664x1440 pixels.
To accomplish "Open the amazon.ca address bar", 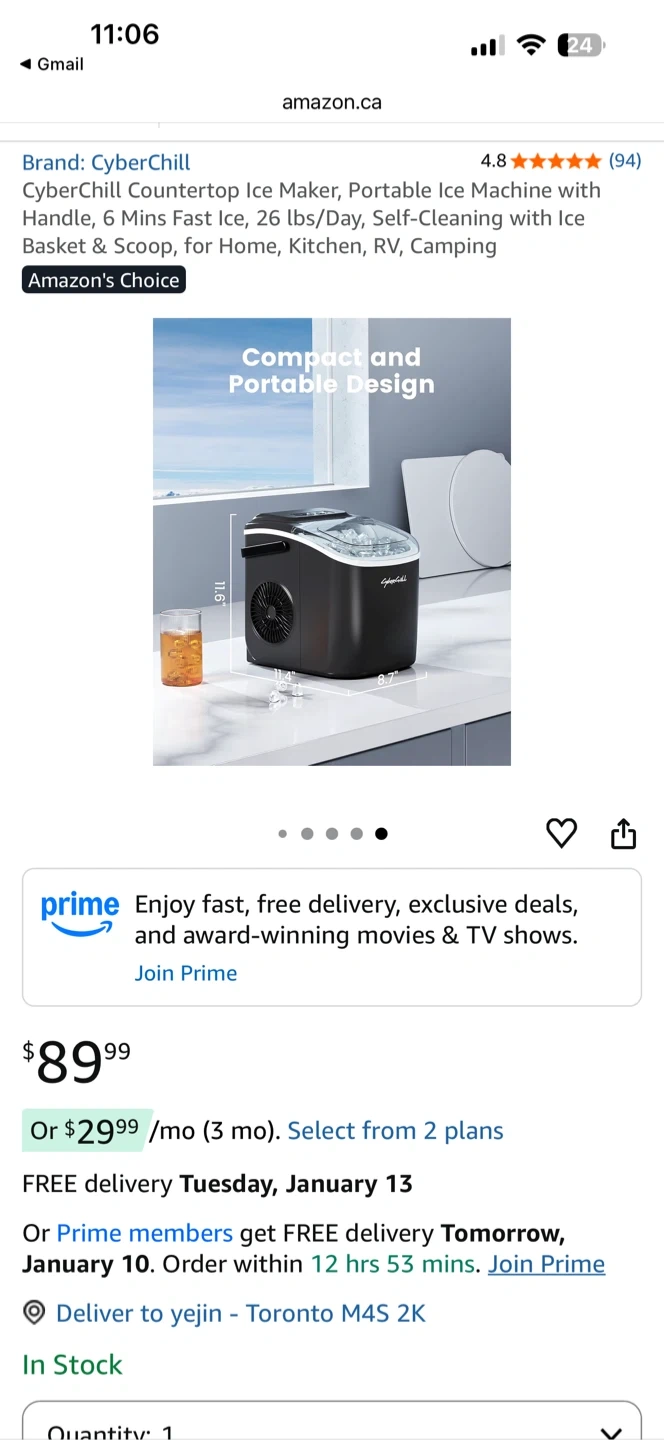I will (x=331, y=102).
